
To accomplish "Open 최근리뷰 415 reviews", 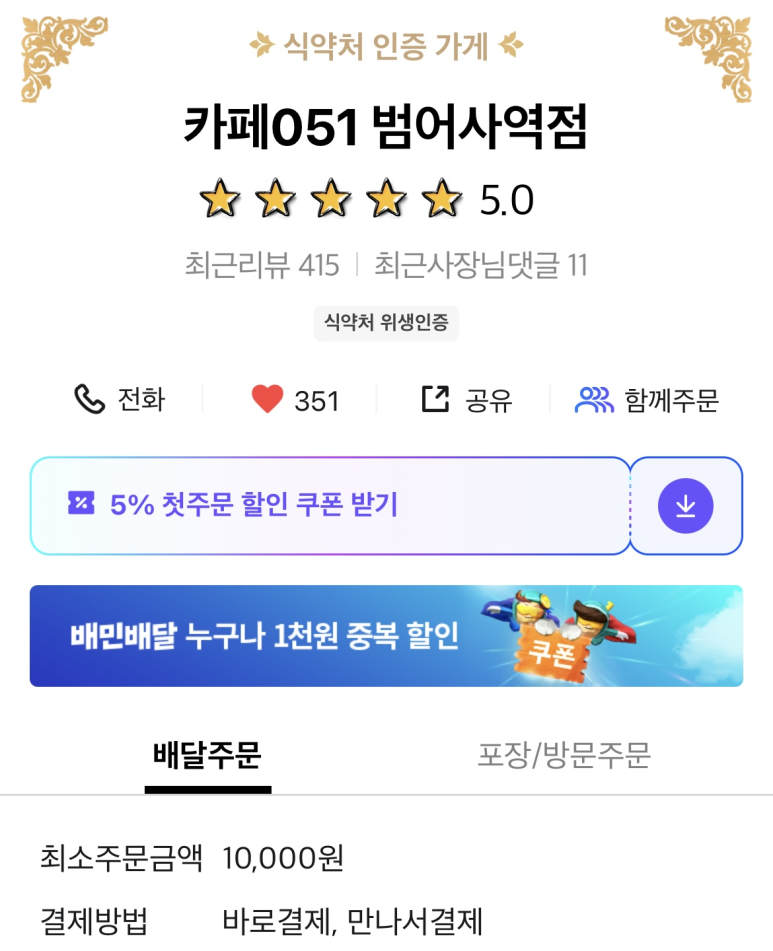I will (262, 266).
